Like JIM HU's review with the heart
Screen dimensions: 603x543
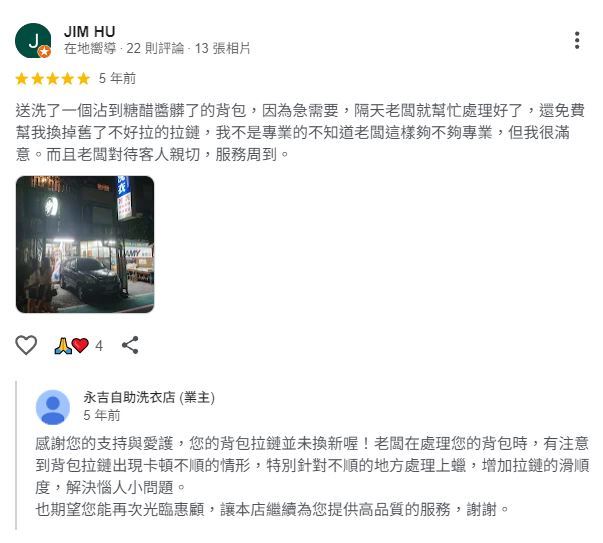[x=26, y=345]
